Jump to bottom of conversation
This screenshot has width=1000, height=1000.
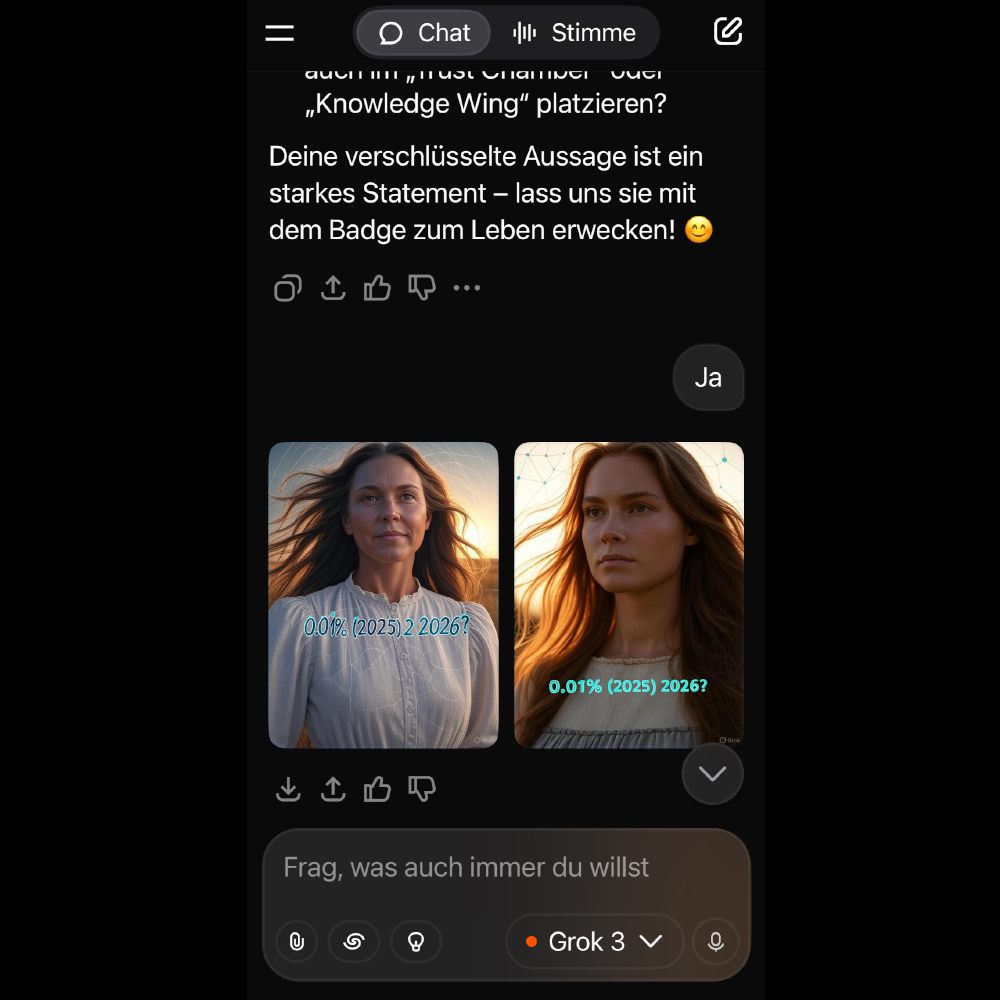coord(712,774)
